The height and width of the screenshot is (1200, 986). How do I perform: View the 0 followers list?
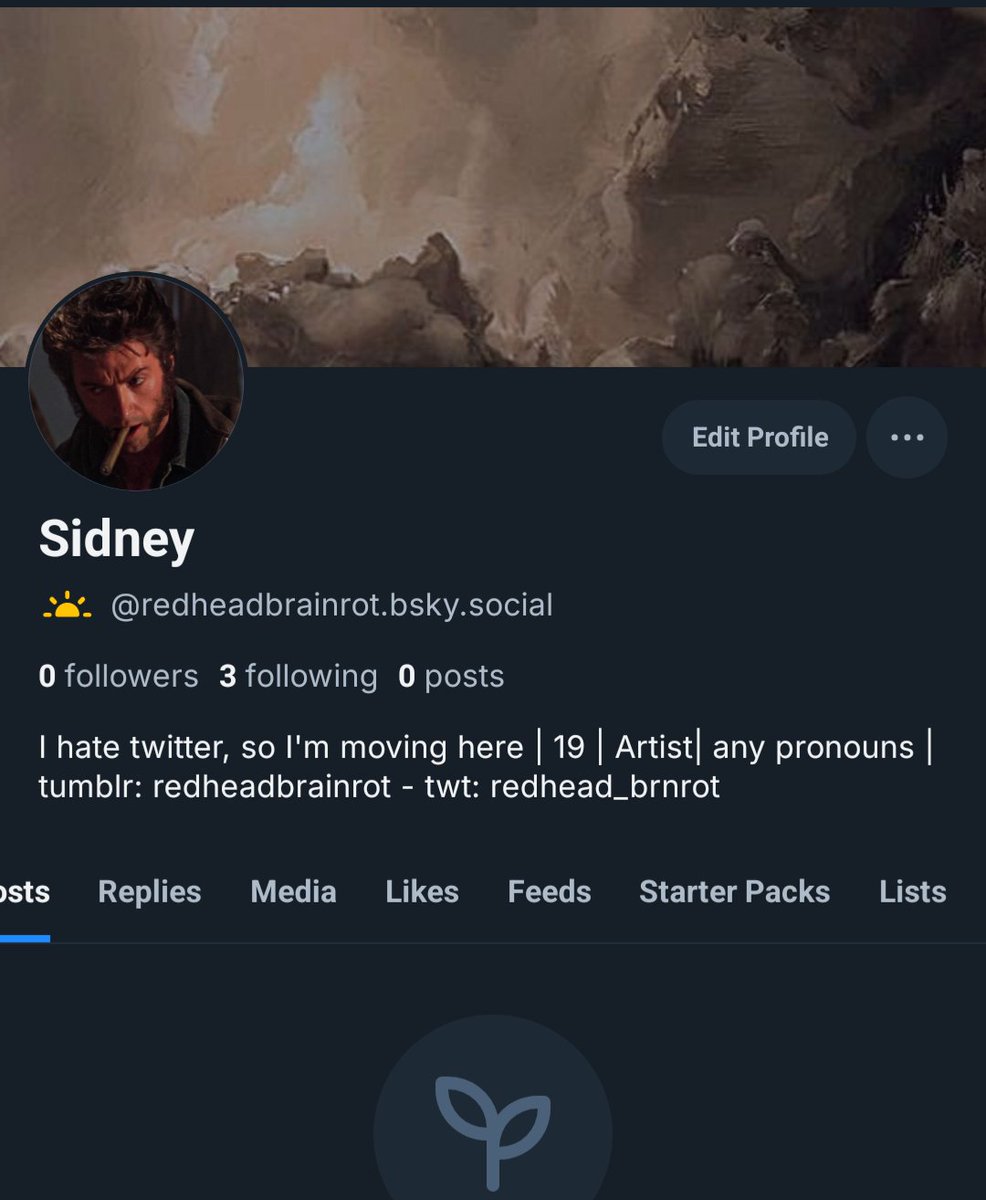[118, 676]
